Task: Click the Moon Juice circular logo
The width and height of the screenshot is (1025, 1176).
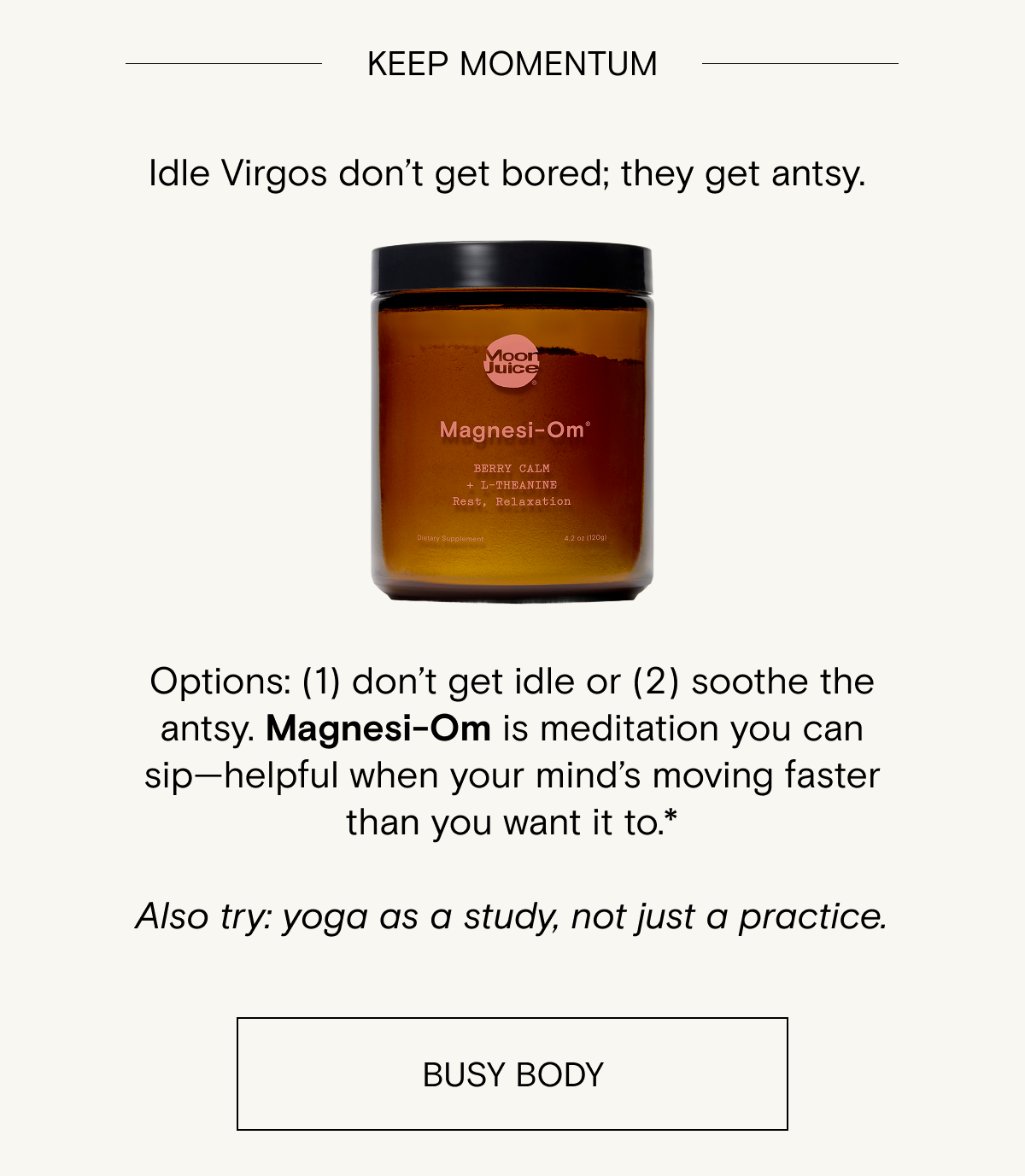Action: pos(512,361)
